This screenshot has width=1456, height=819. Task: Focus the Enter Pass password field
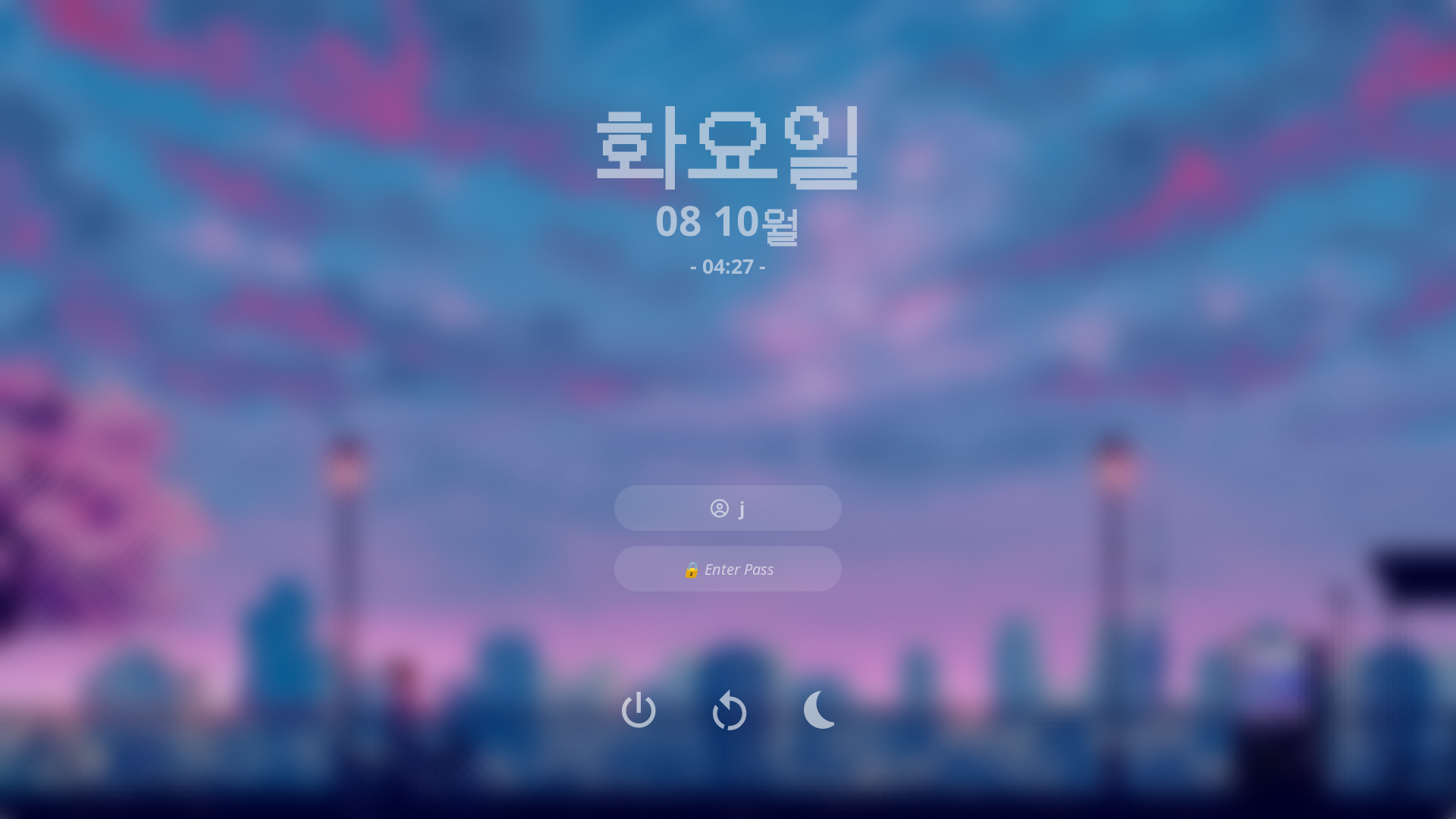point(727,569)
